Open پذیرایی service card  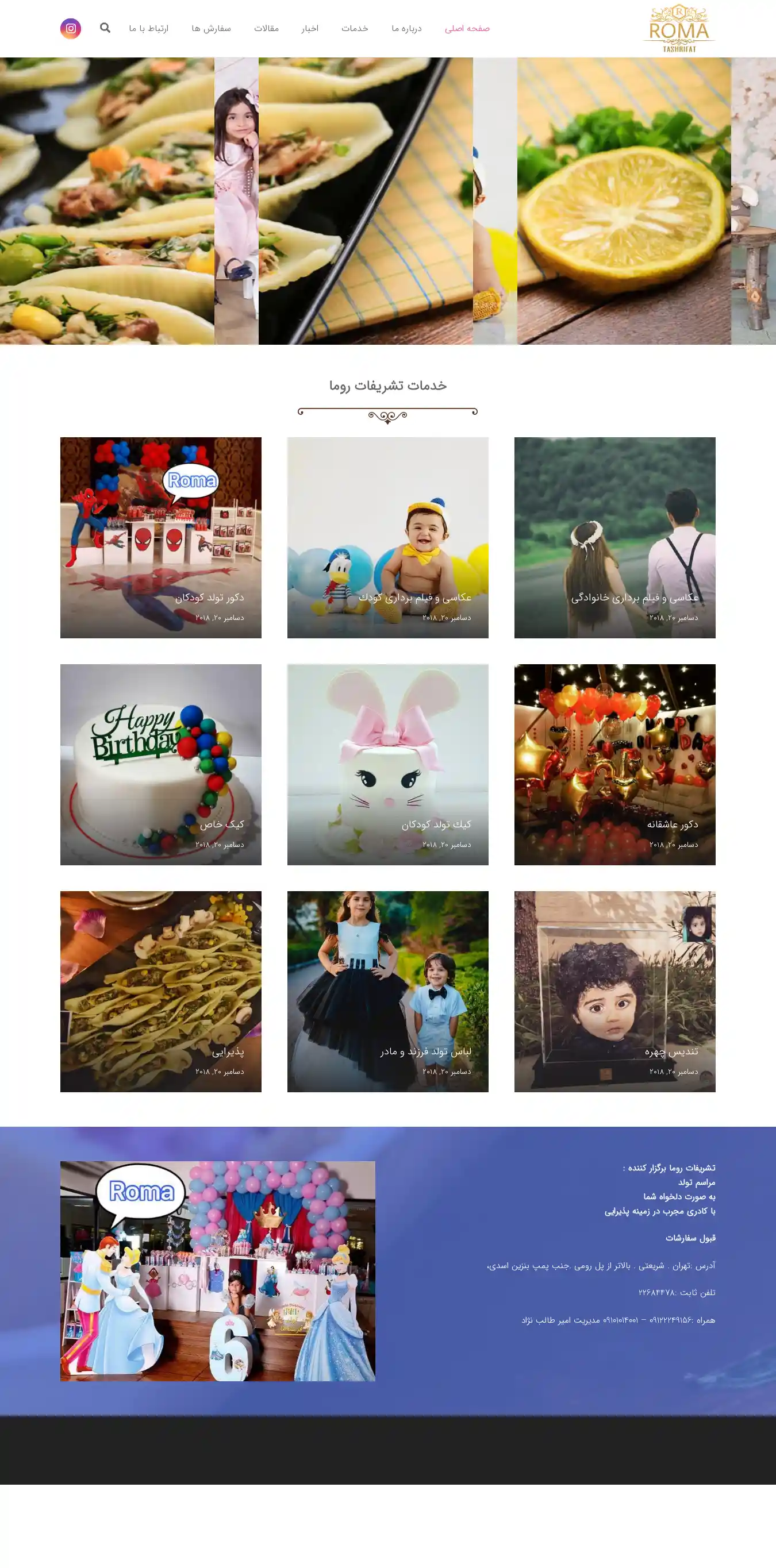[x=161, y=992]
